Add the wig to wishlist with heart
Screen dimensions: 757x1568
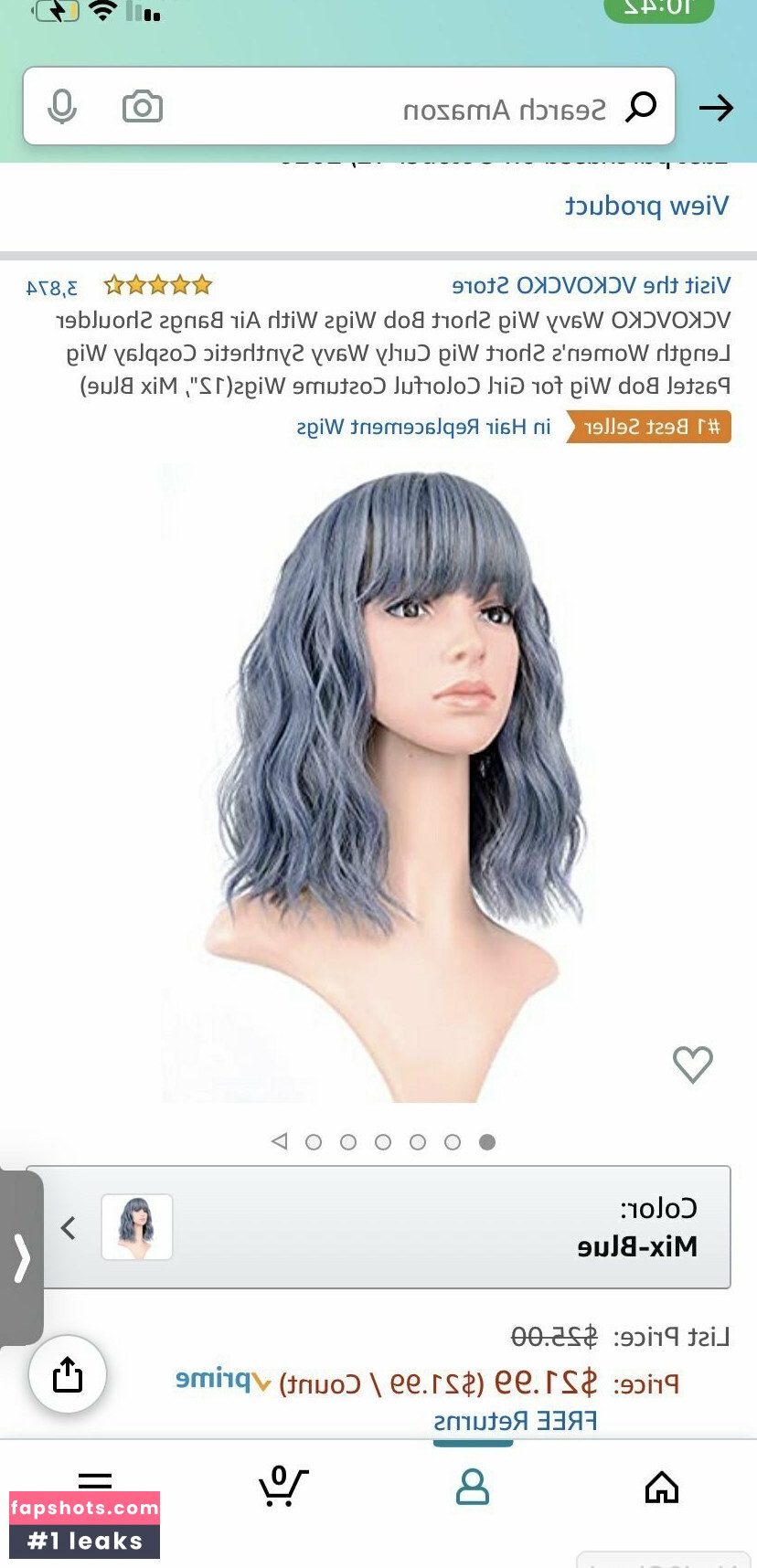(692, 1065)
